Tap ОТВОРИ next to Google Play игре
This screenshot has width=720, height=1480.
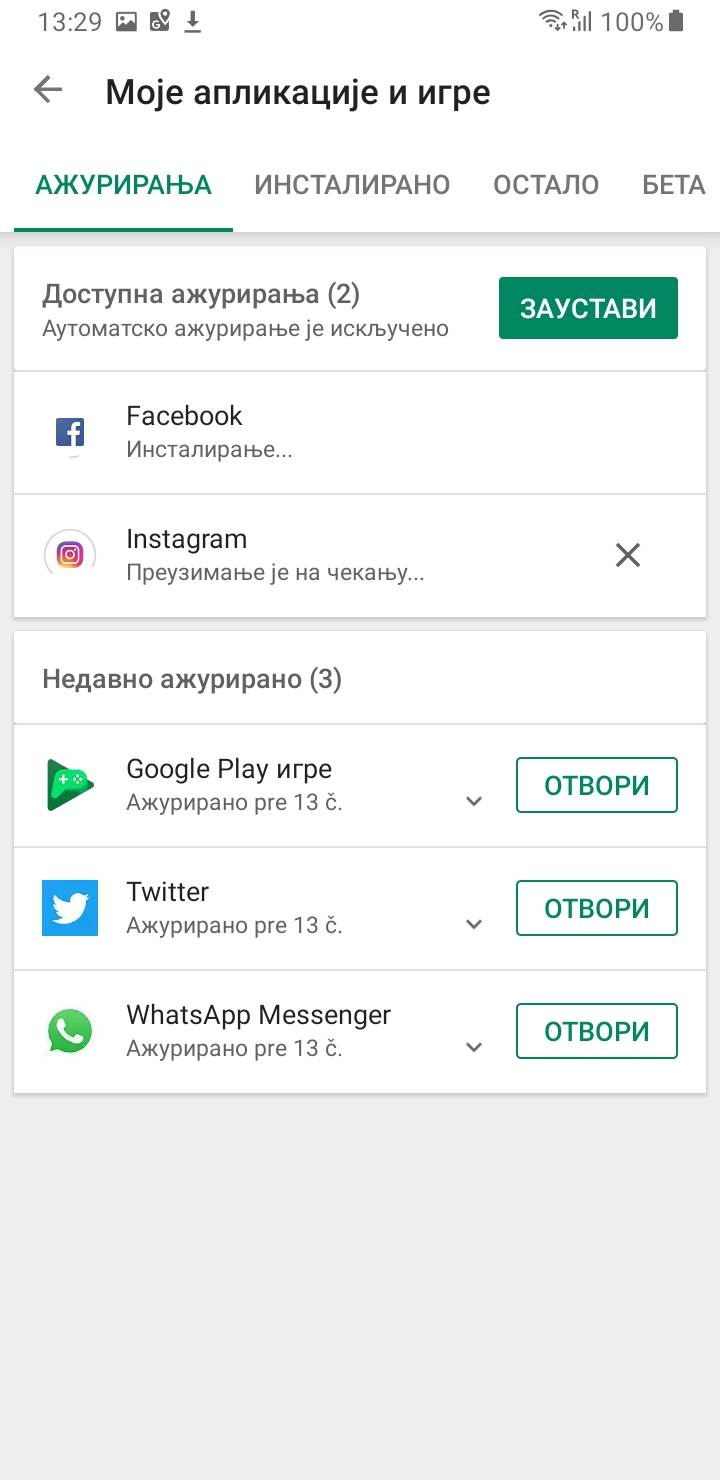tap(596, 785)
